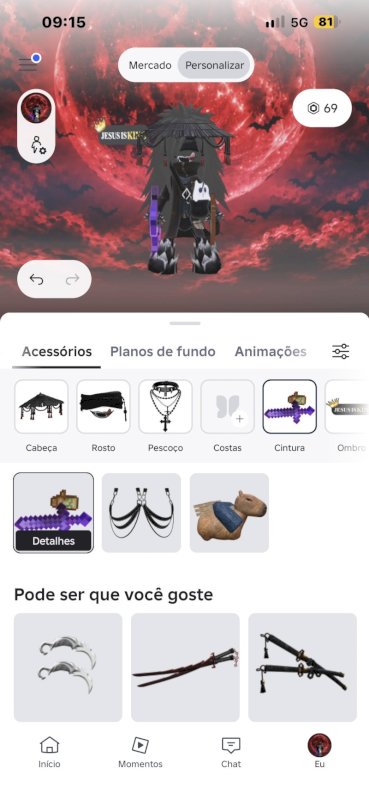Open avatar body settings icon

(38, 144)
